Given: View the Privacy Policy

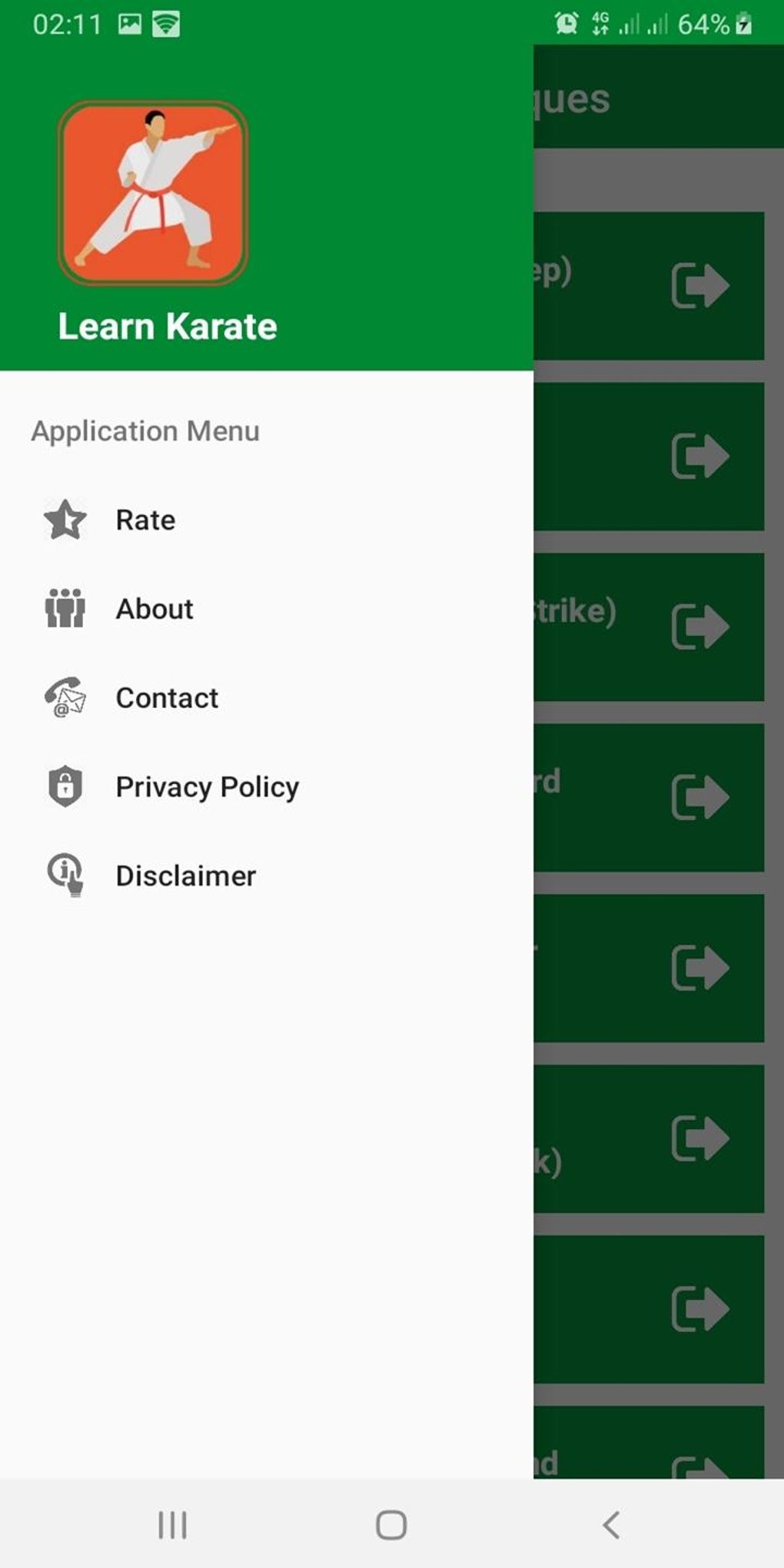Looking at the screenshot, I should point(207,787).
